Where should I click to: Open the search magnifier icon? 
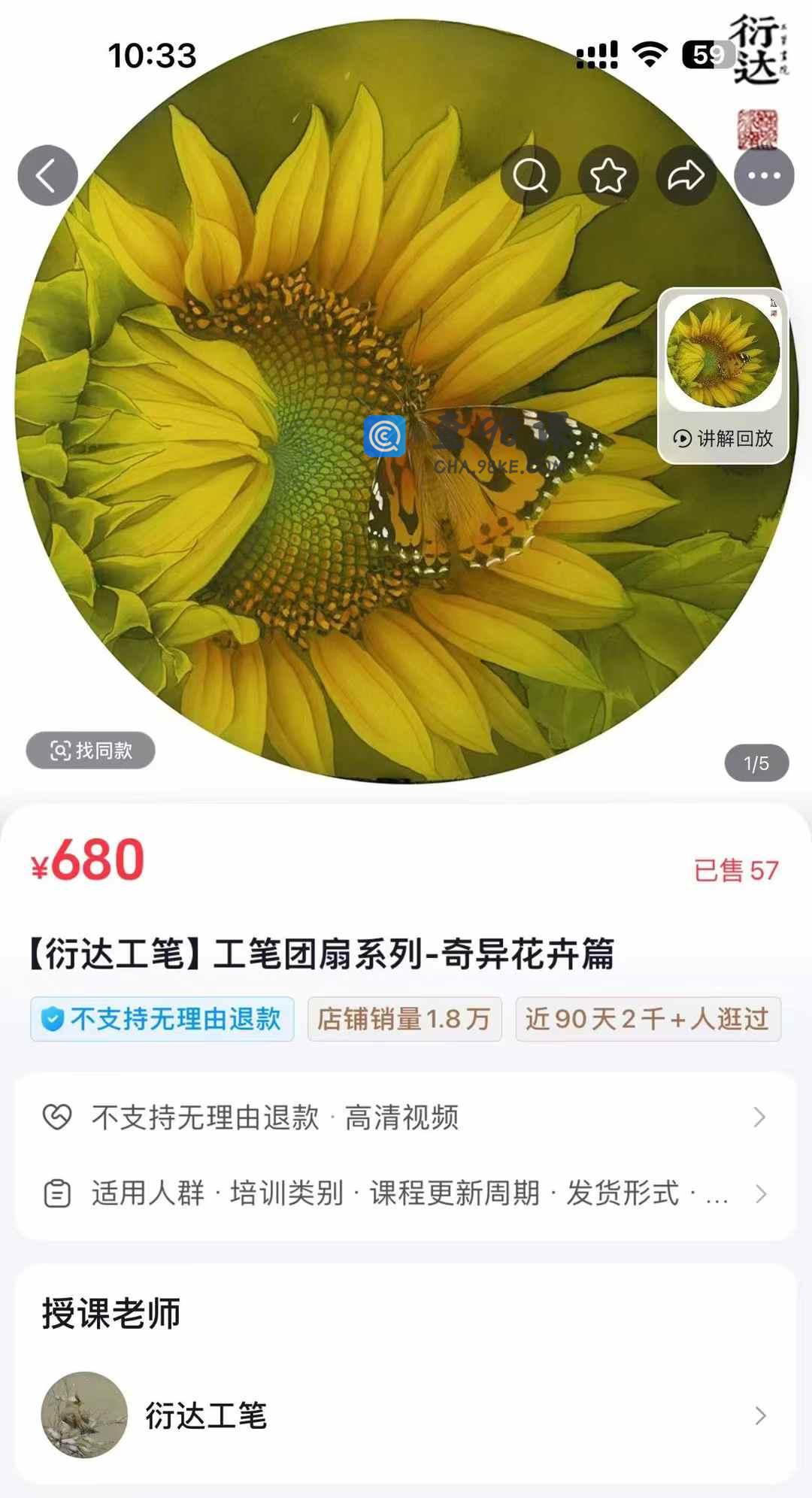(x=530, y=176)
